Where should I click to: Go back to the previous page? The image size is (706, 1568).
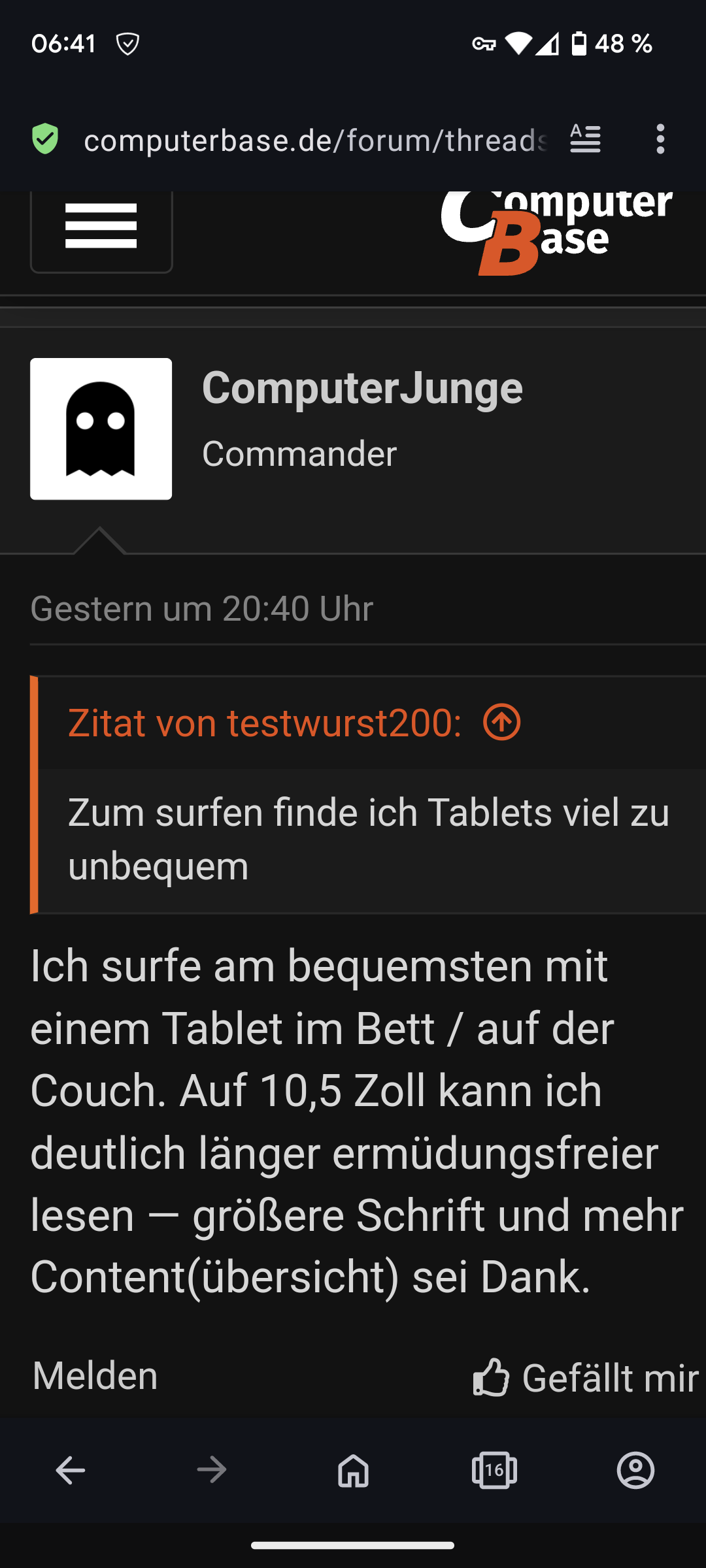(71, 1471)
